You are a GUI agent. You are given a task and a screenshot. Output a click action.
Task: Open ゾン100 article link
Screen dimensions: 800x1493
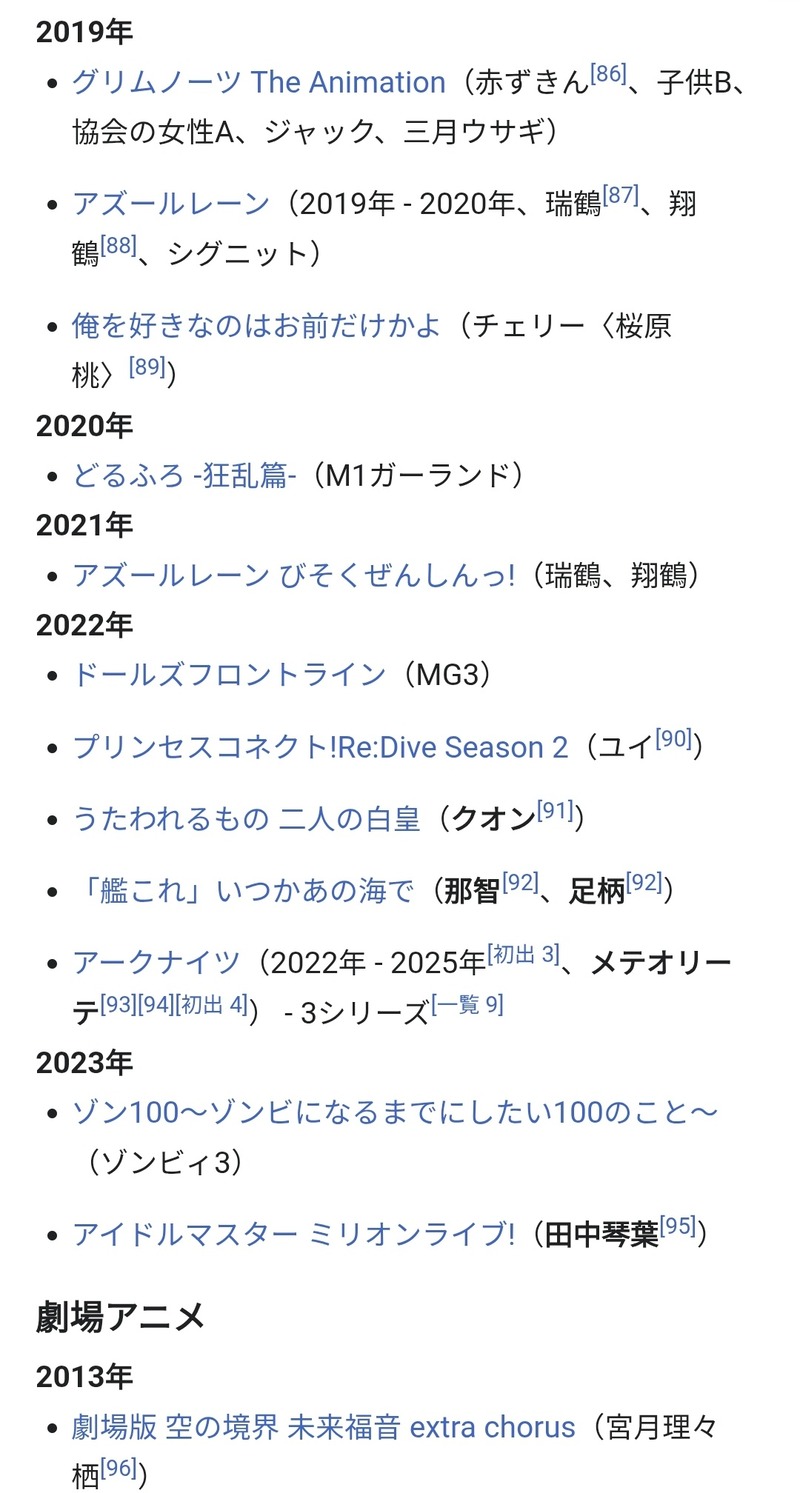396,1112
